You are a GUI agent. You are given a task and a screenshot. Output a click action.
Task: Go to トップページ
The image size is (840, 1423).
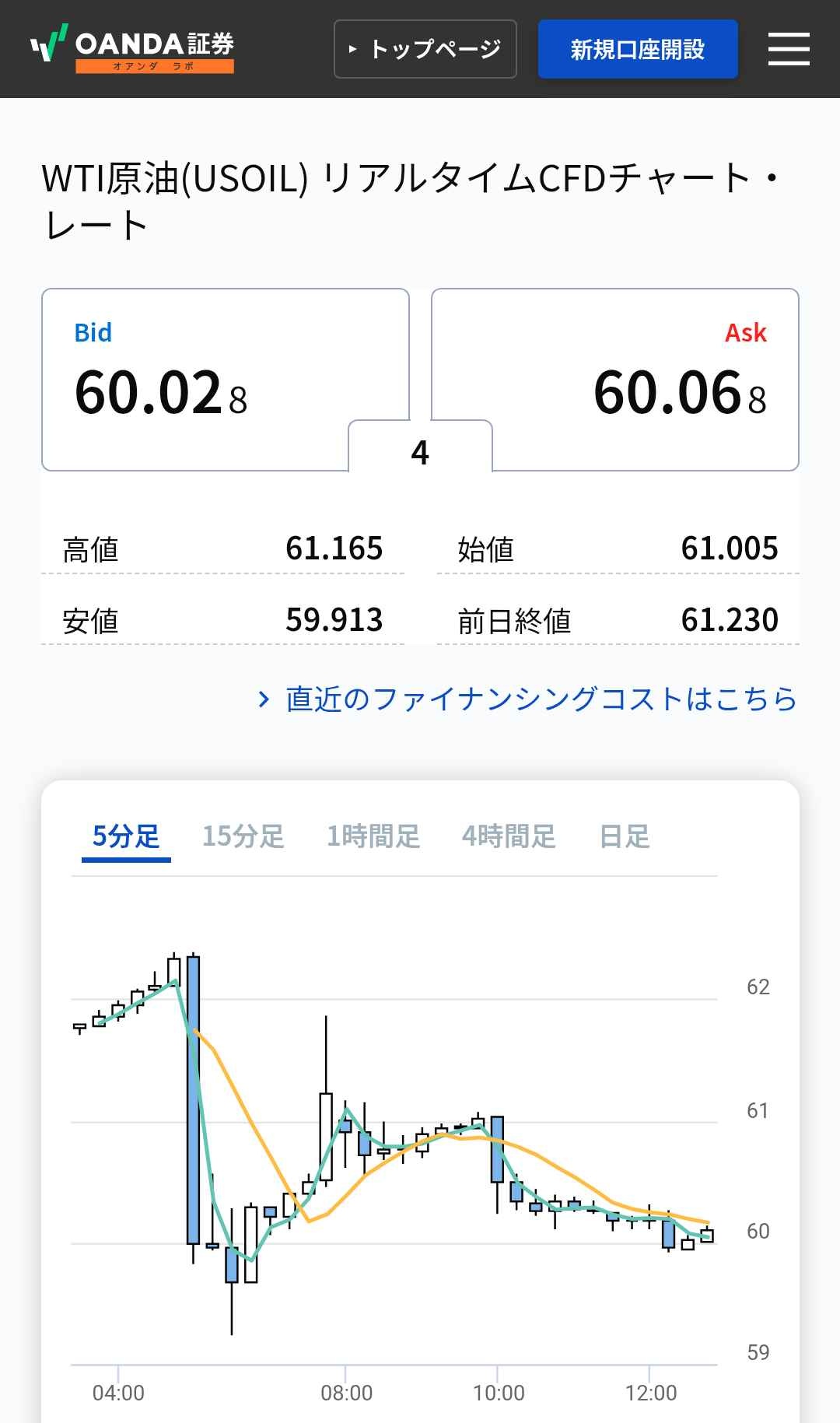tap(425, 49)
